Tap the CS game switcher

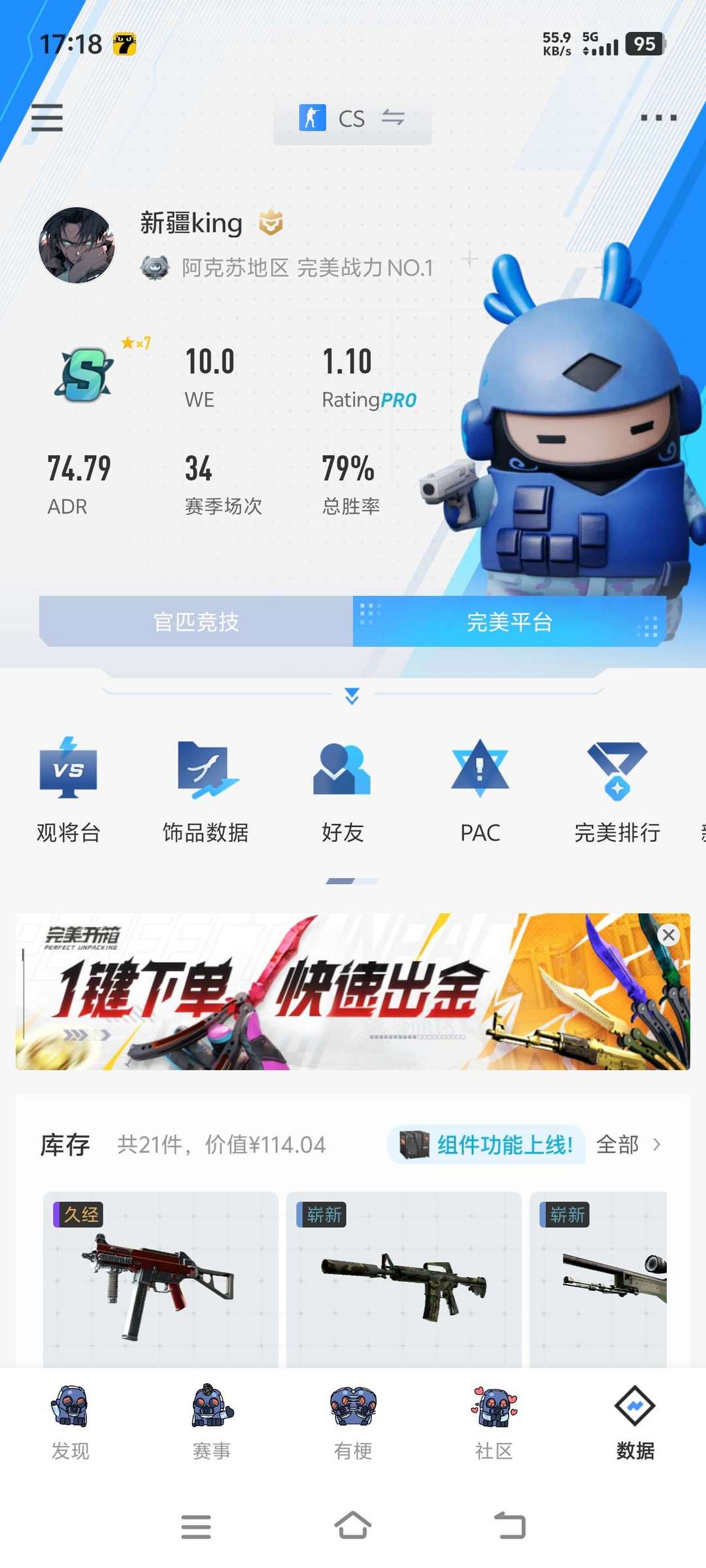click(x=352, y=119)
